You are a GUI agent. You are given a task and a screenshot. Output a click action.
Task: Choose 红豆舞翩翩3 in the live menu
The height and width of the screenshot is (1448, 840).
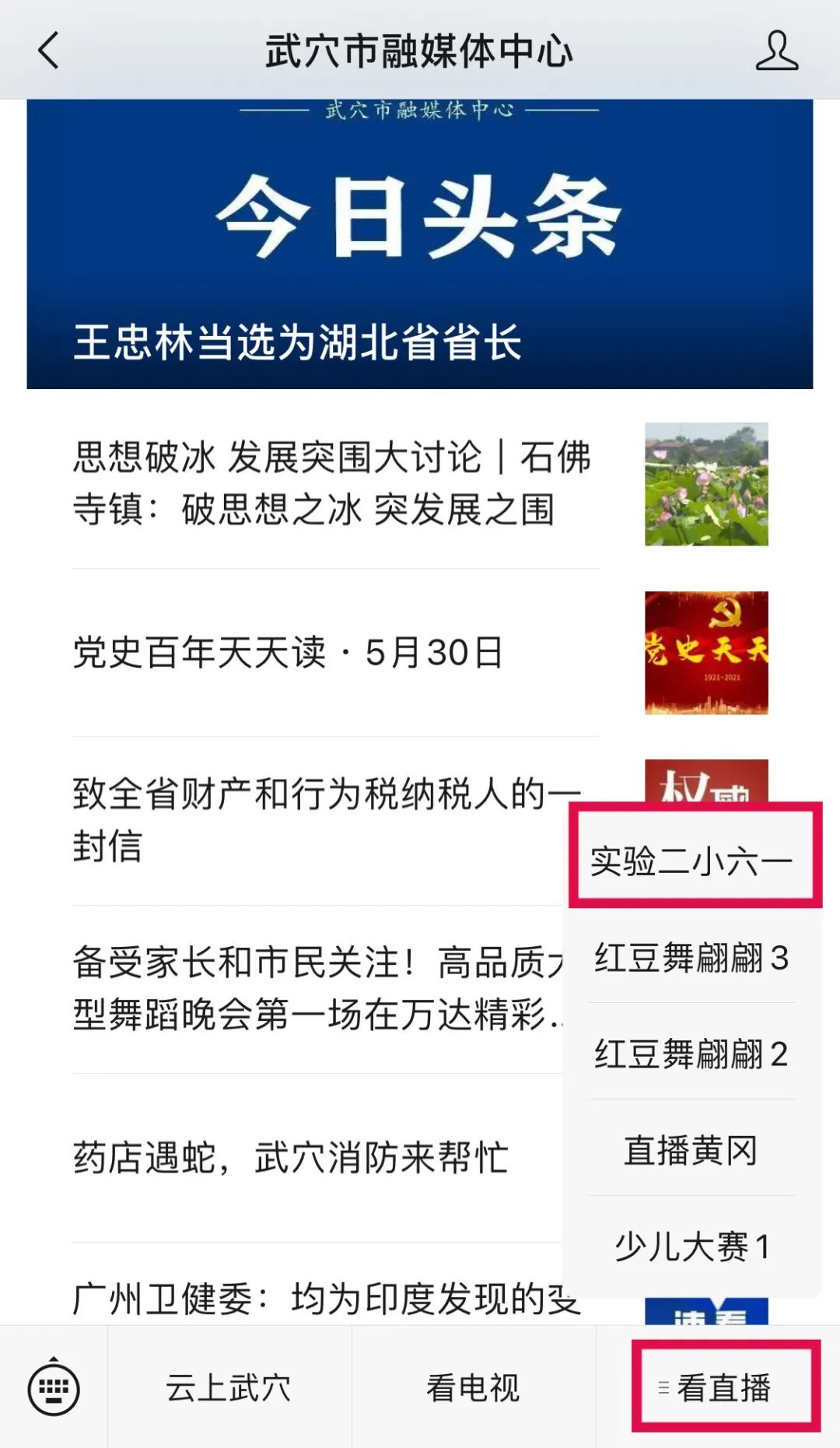(691, 958)
